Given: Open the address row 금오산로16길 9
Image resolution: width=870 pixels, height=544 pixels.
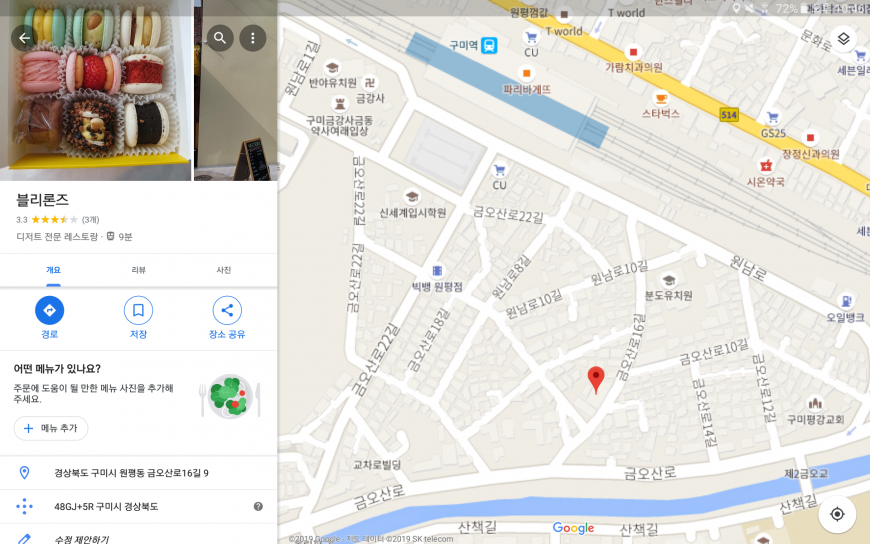Looking at the screenshot, I should (138, 473).
